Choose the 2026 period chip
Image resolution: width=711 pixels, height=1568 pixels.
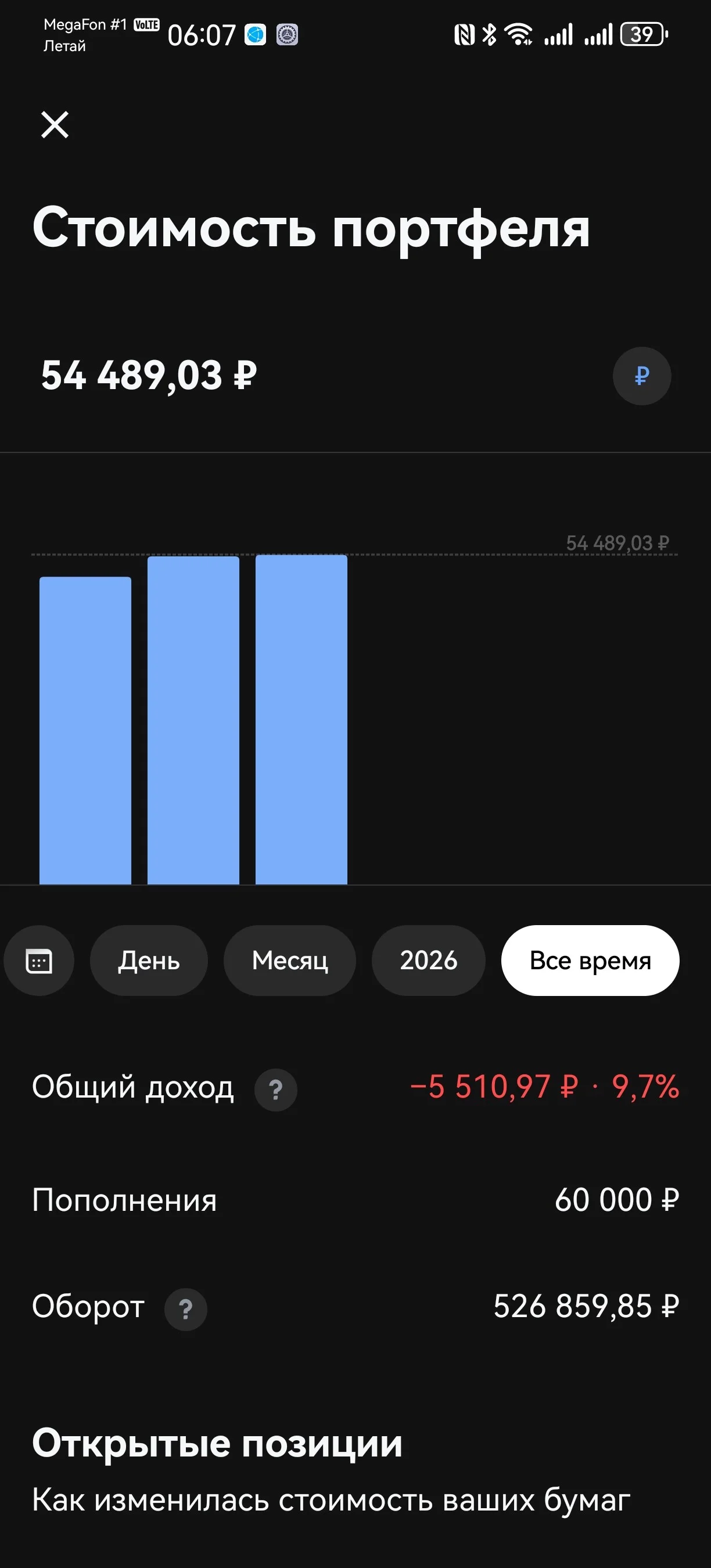pos(429,961)
